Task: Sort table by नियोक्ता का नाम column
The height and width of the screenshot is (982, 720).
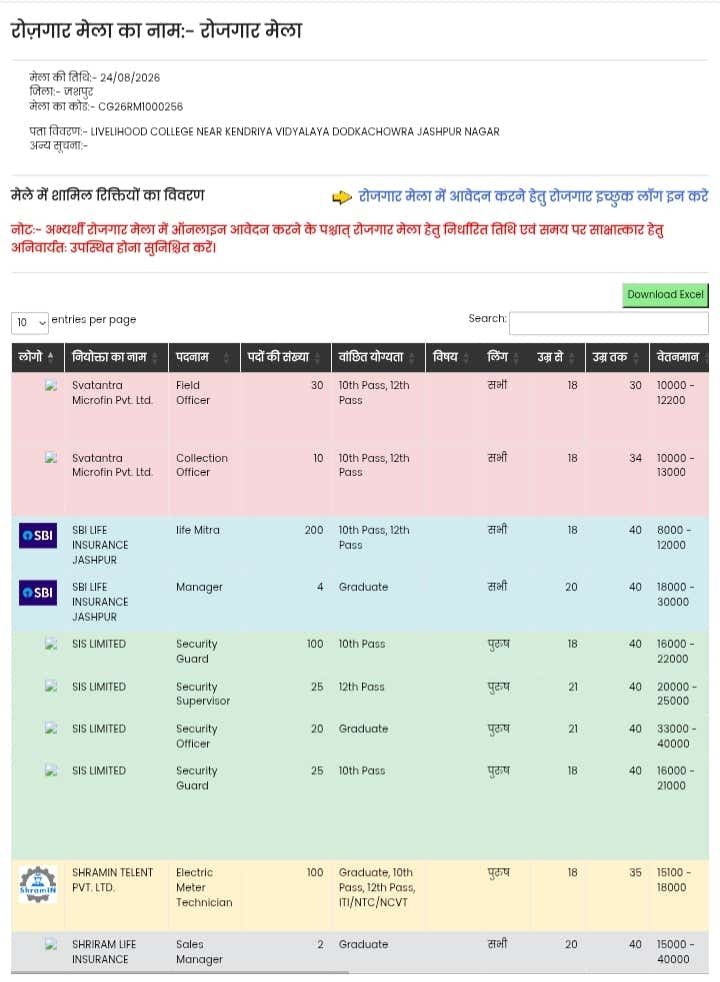Action: tap(116, 358)
